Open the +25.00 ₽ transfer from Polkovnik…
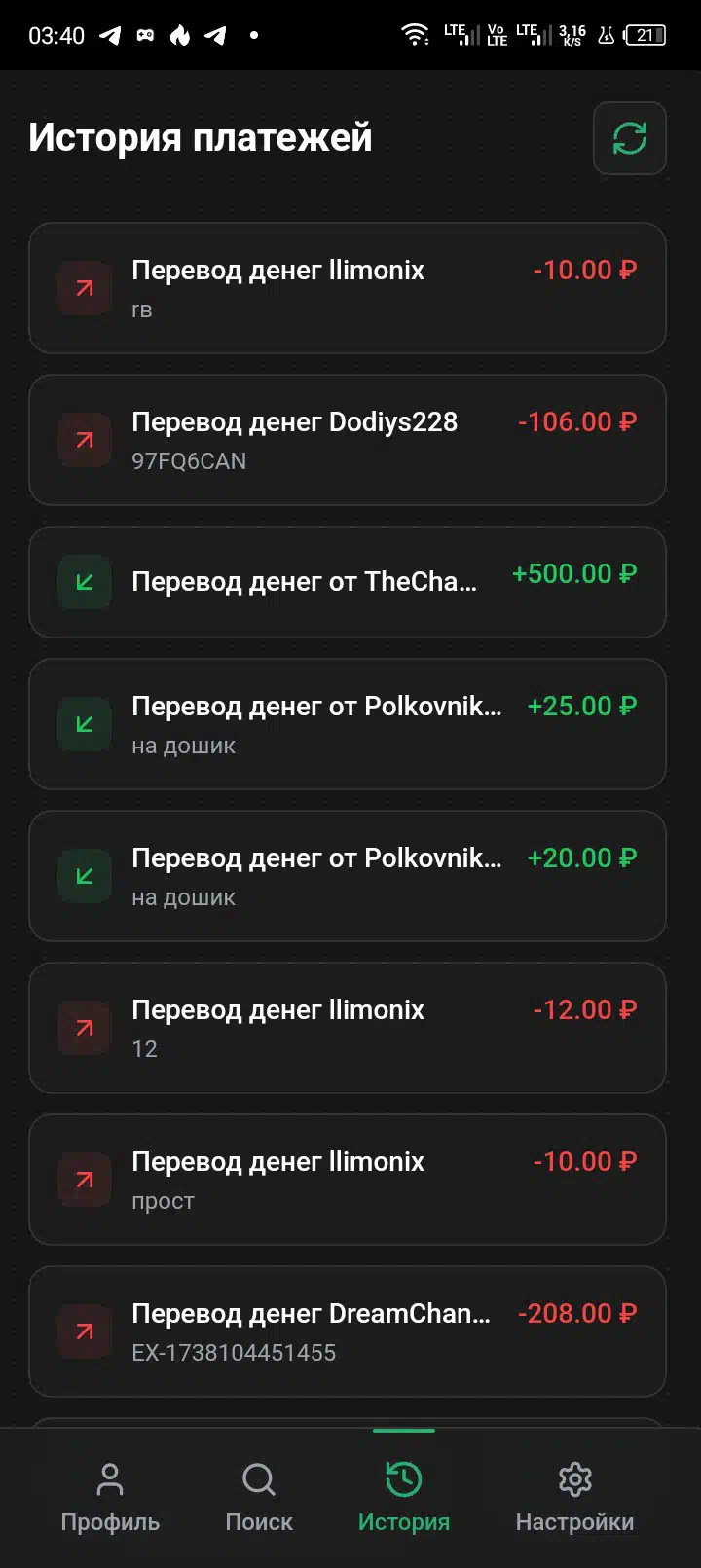 (347, 724)
